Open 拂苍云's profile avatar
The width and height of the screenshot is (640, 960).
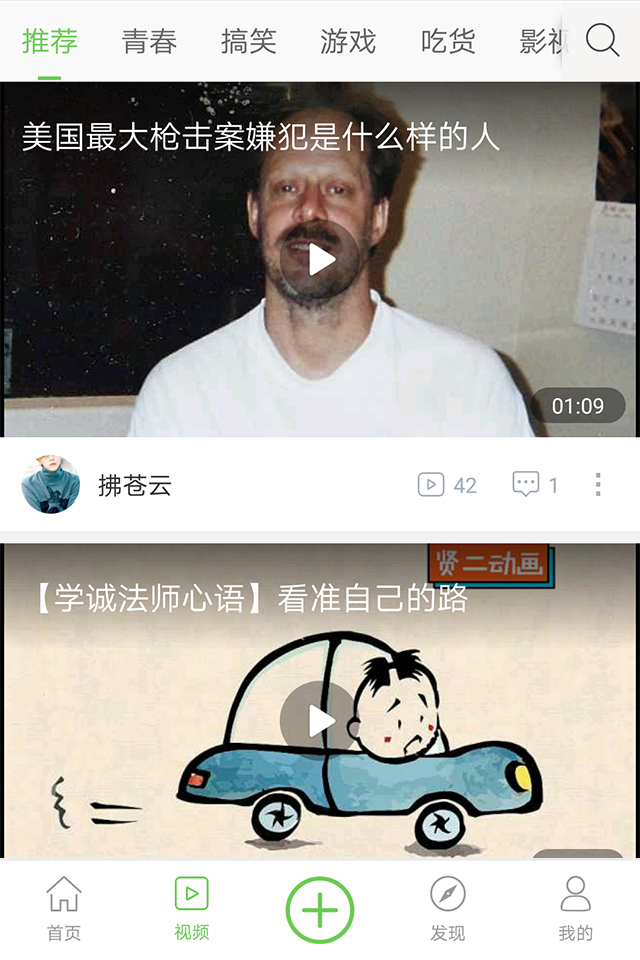coord(50,485)
